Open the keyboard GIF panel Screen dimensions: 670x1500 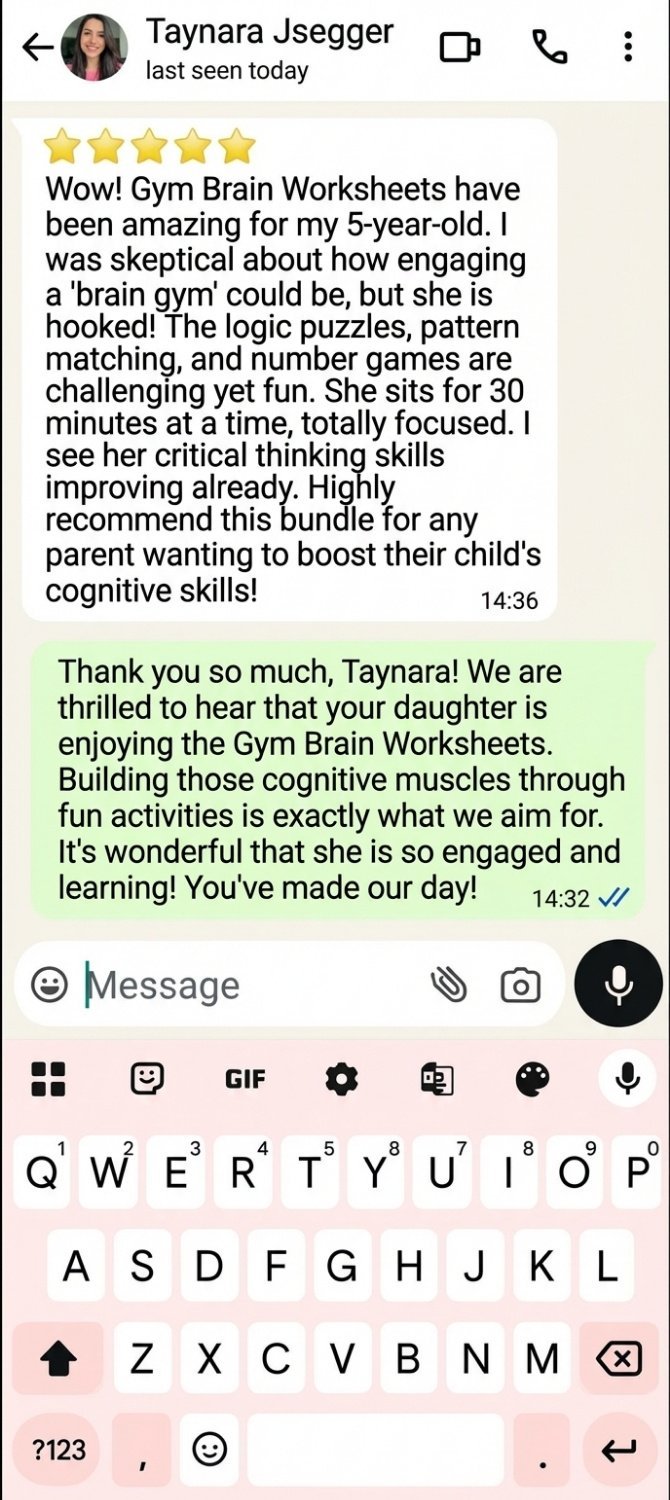click(245, 1079)
